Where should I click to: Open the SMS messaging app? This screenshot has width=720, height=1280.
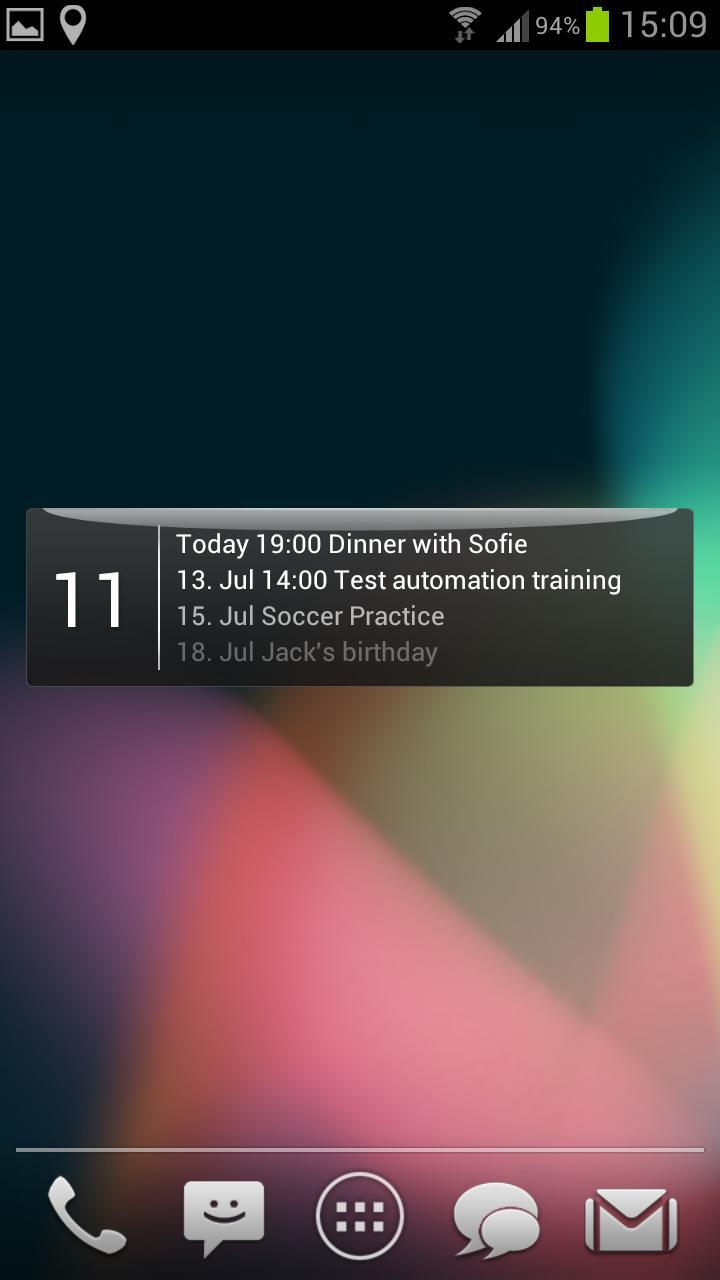click(x=224, y=1216)
